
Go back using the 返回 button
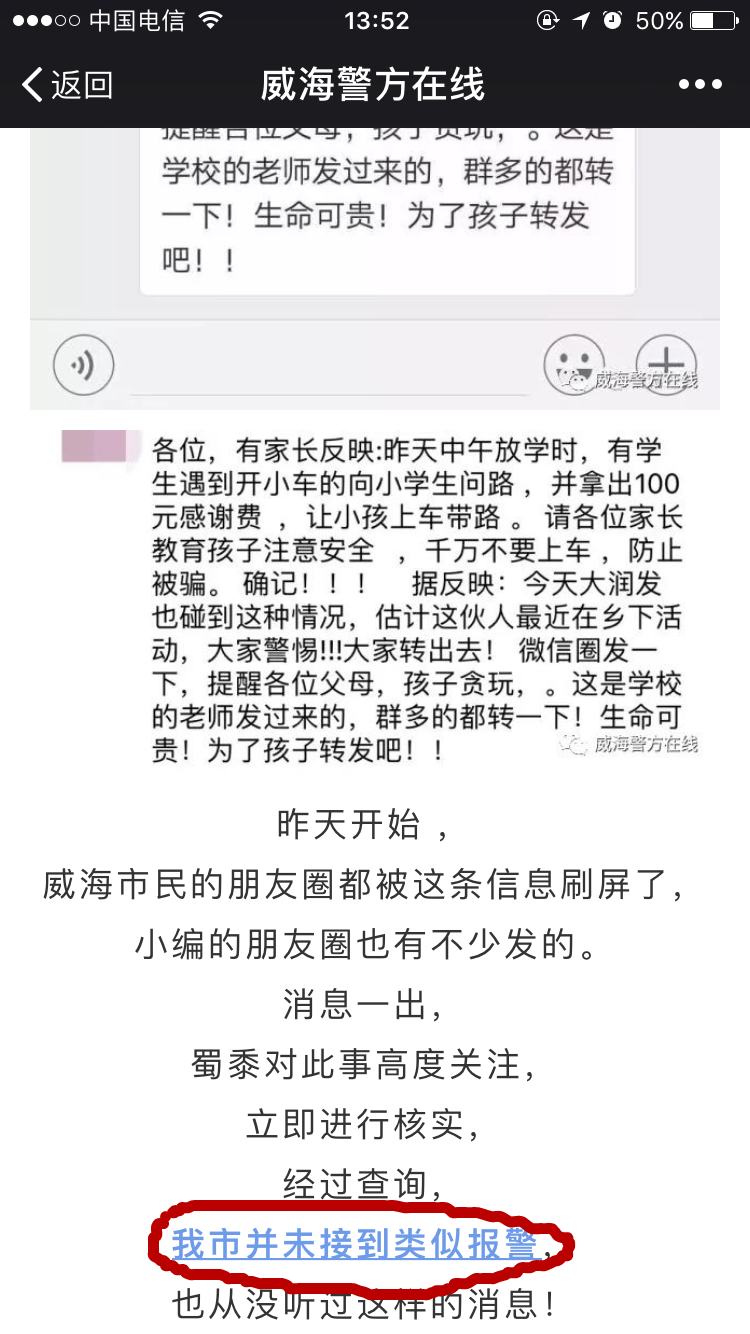pyautogui.click(x=68, y=85)
